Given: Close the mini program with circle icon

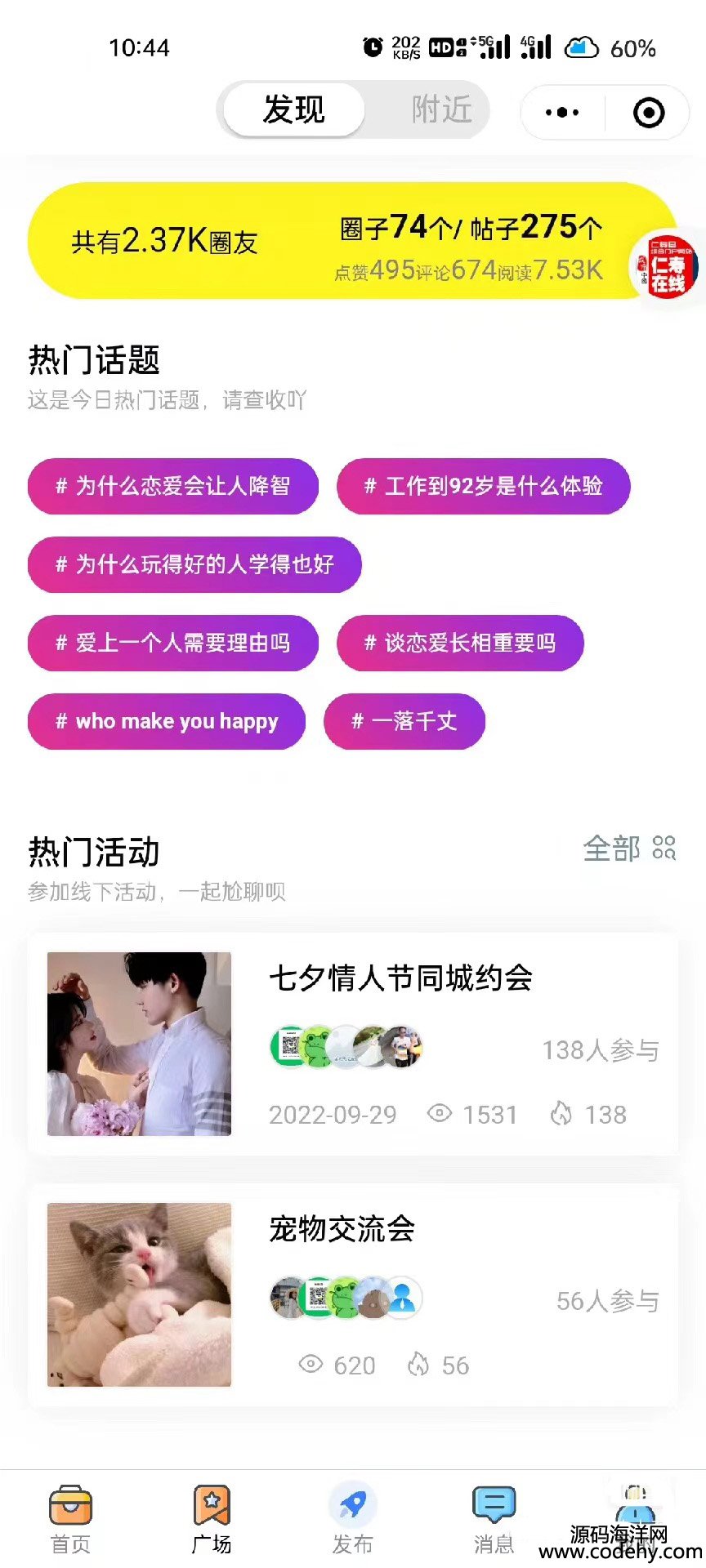Looking at the screenshot, I should point(649,113).
